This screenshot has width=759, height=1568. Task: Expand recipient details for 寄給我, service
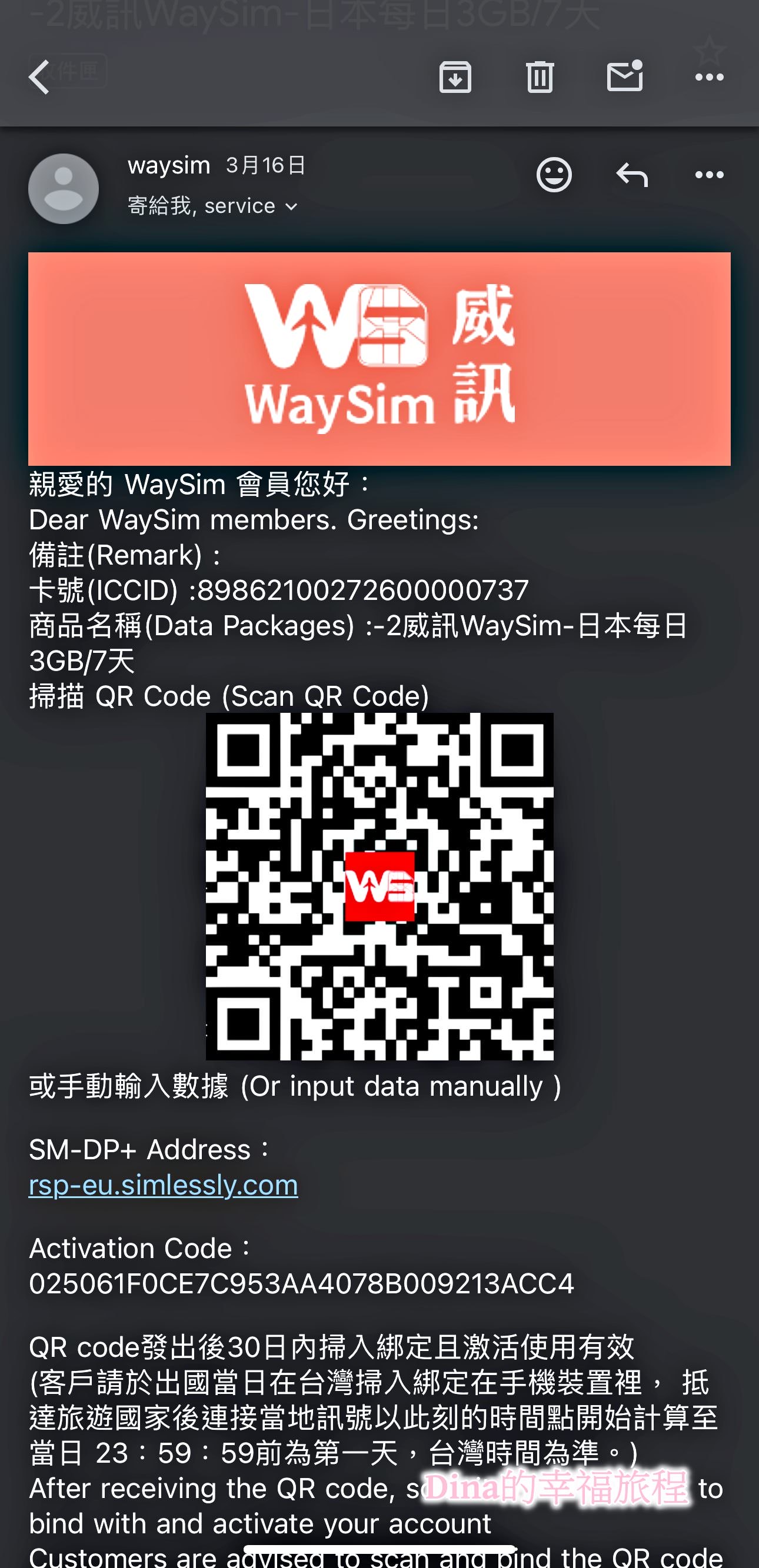click(x=291, y=207)
